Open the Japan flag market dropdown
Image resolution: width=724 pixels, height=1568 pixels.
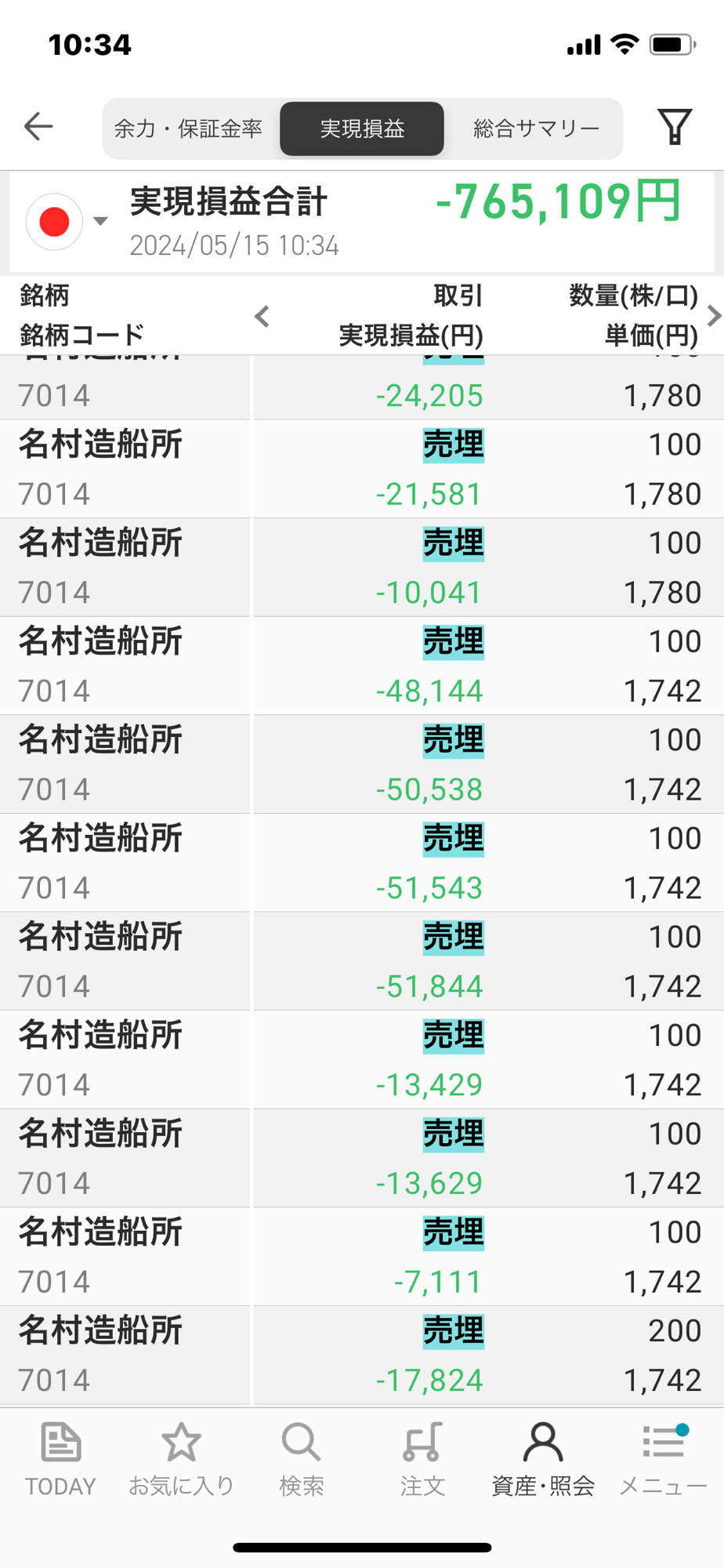click(x=67, y=222)
